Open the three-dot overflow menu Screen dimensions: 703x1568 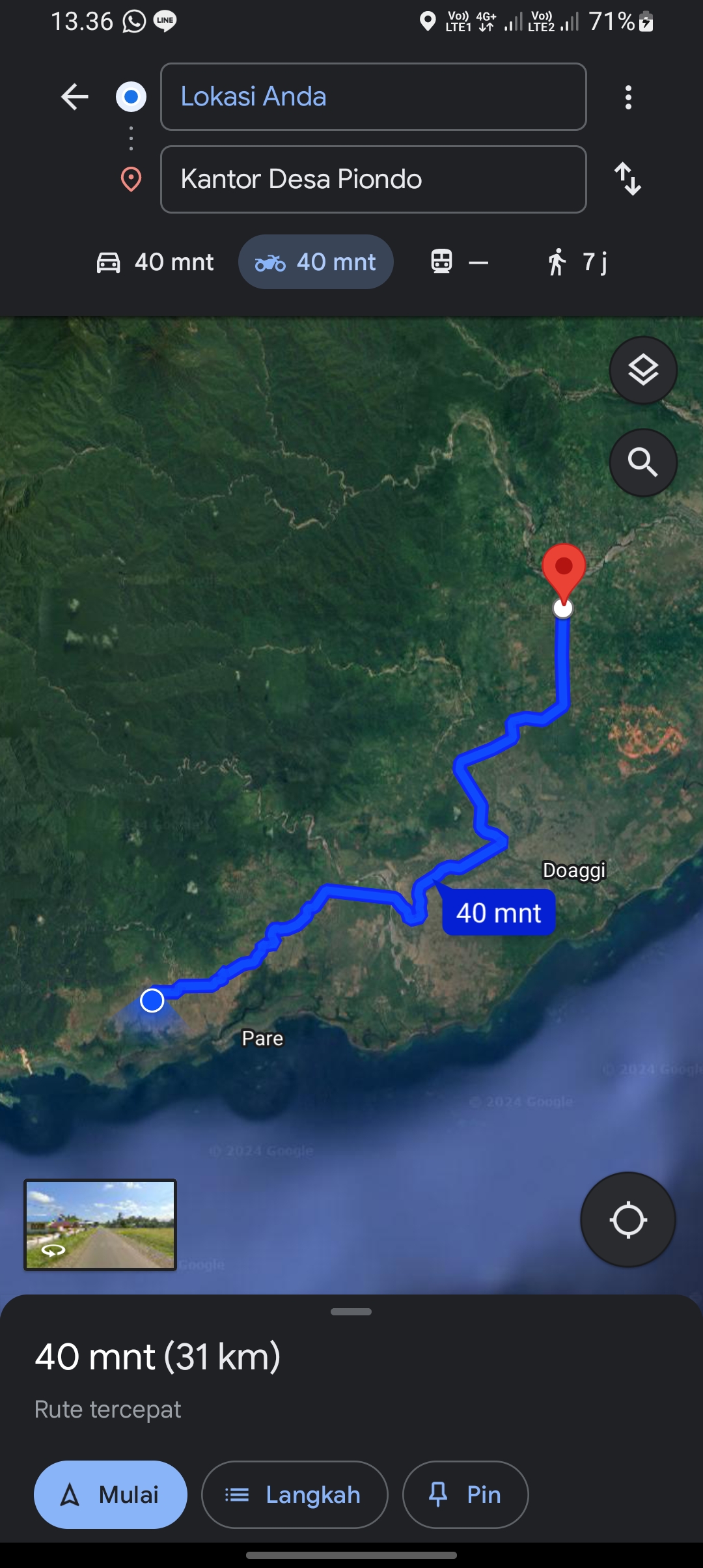click(x=628, y=97)
